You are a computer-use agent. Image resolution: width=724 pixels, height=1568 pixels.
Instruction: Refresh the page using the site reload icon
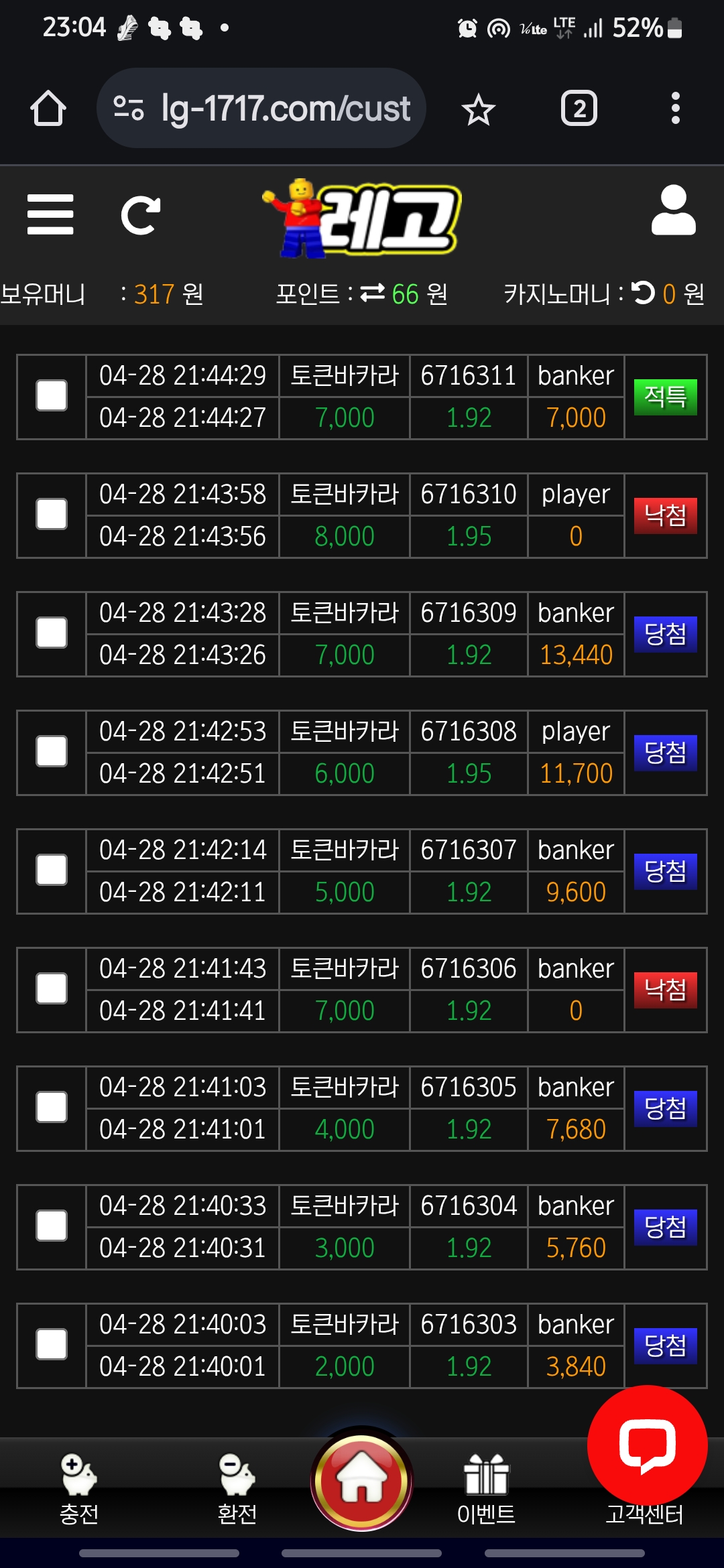click(140, 216)
